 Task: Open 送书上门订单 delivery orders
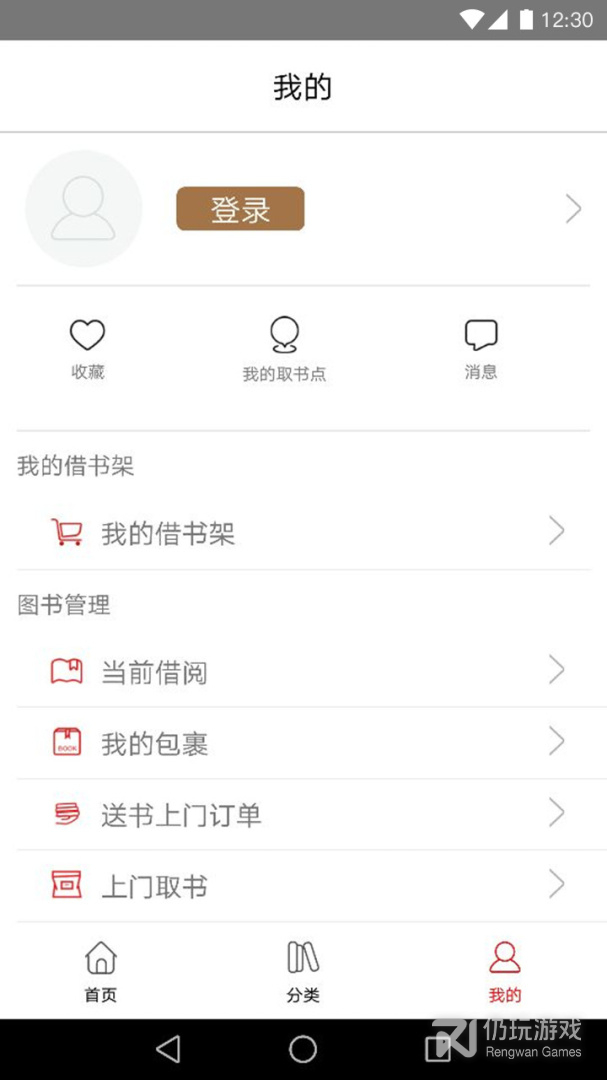click(303, 814)
